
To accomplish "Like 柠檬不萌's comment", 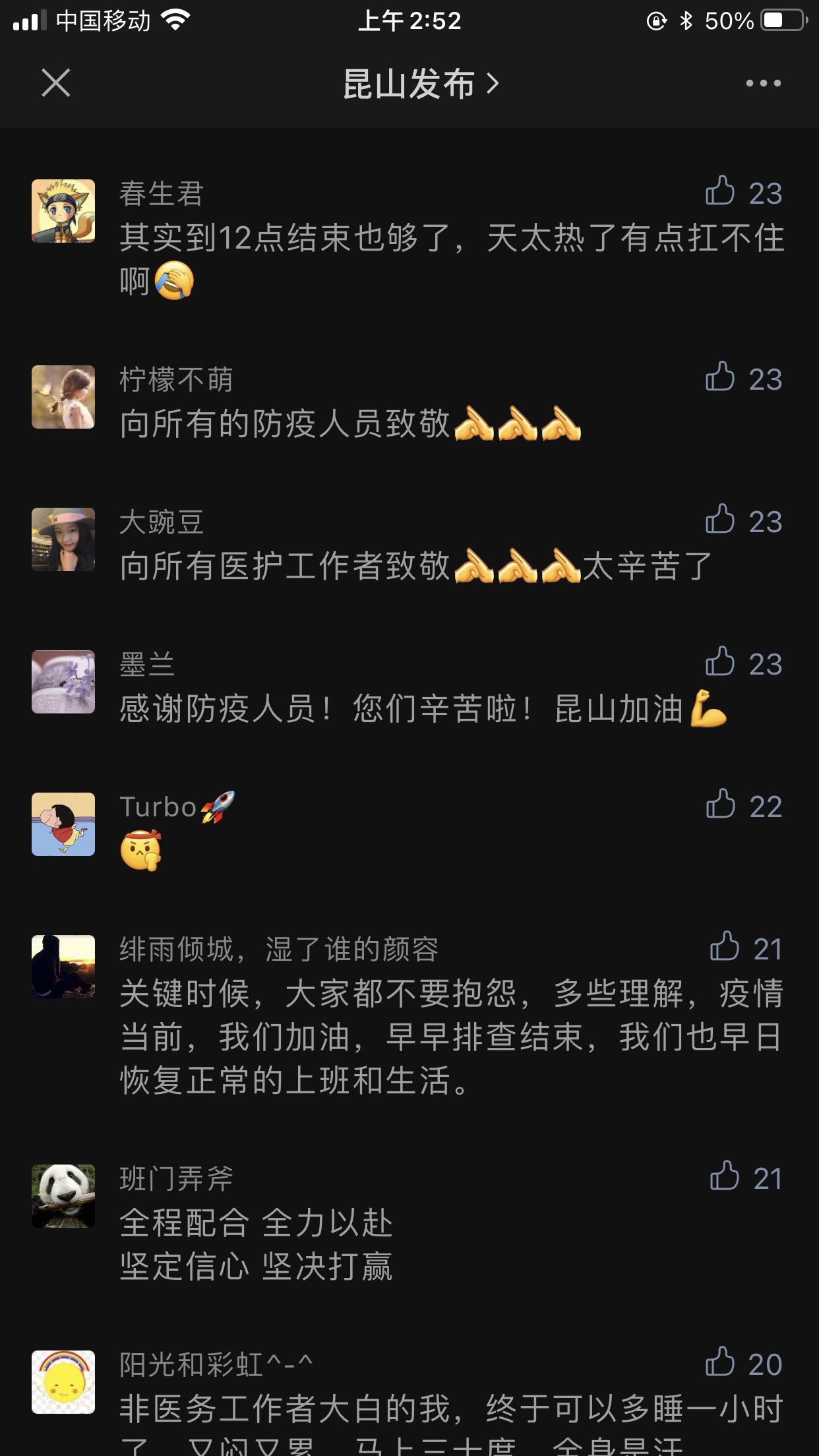I will point(720,378).
